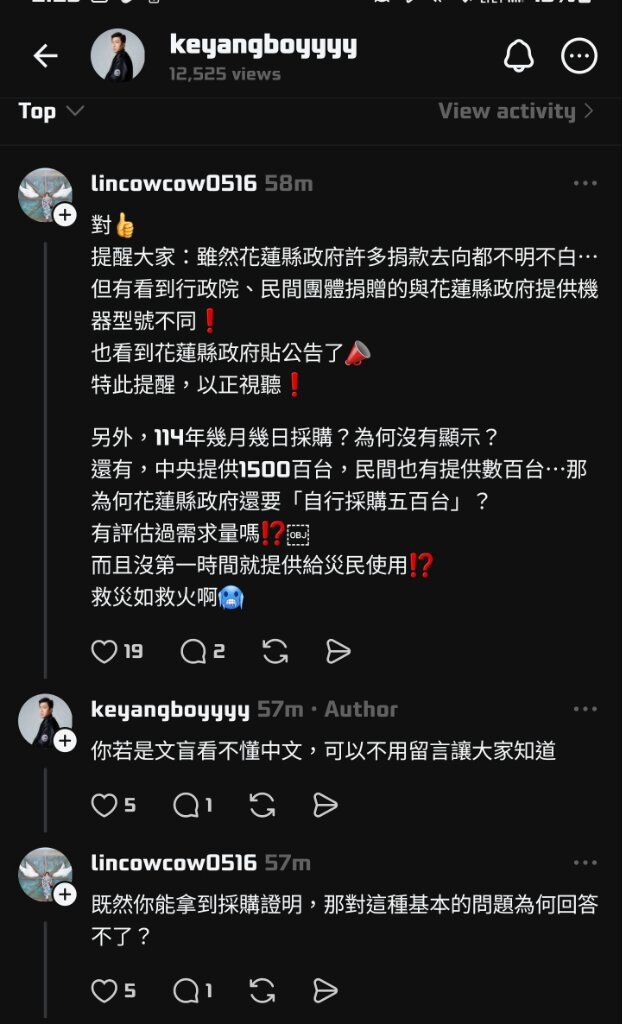Like the 57m reply by lincowcow0516
This screenshot has height=1024, width=622.
click(x=105, y=991)
